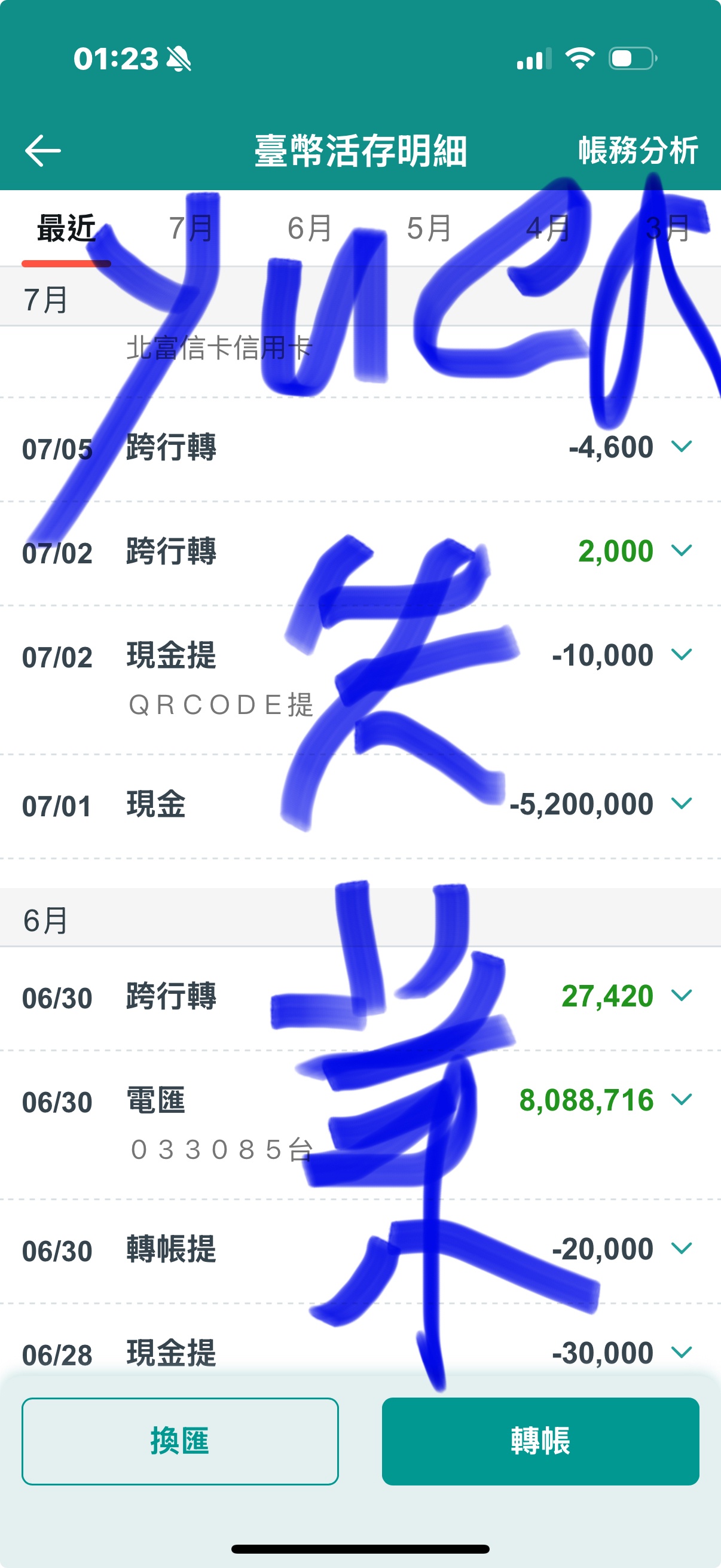Switch to the 7月 tab
The image size is (721, 1568).
[191, 228]
